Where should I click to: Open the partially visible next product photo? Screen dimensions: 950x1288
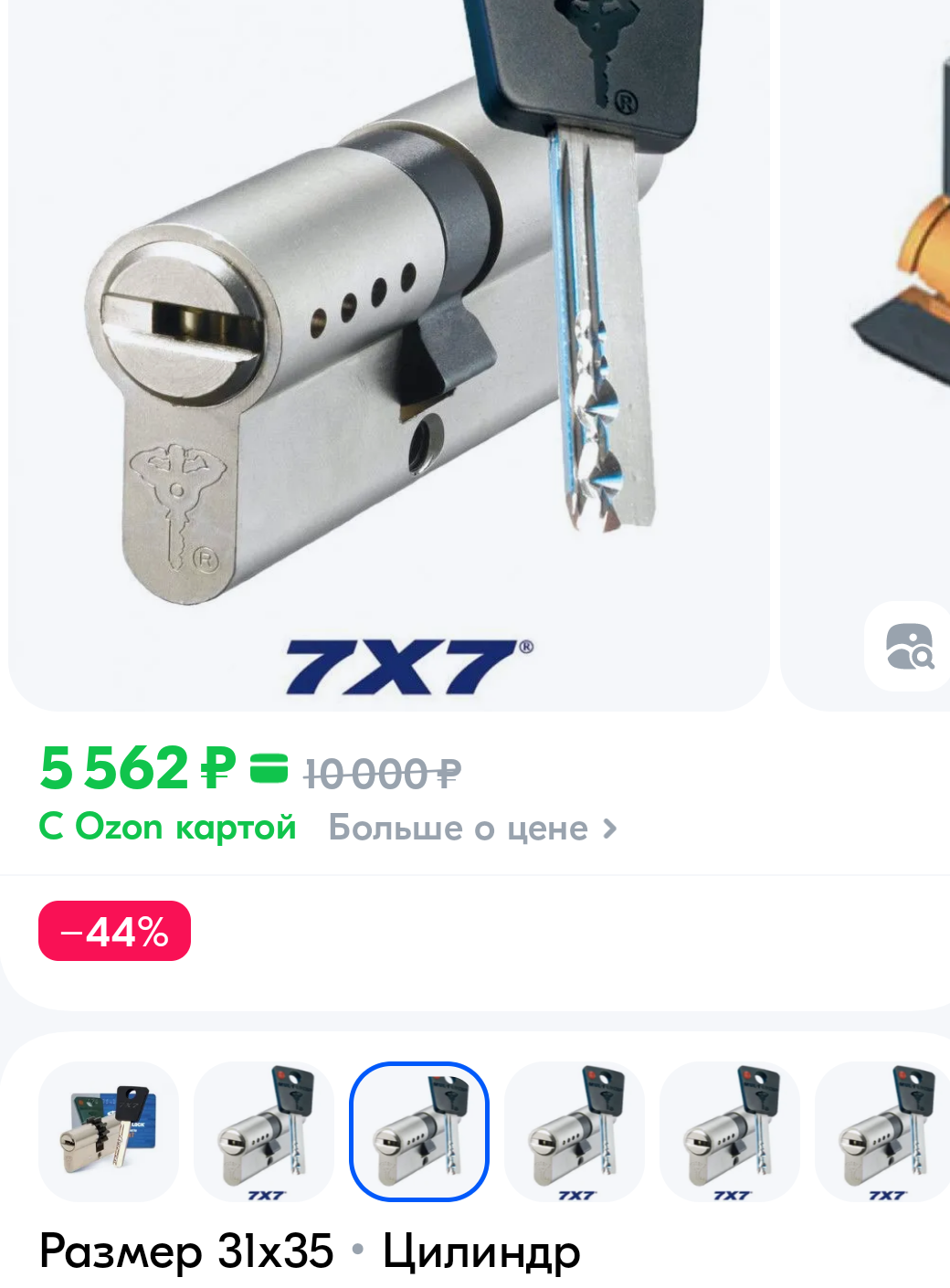point(867,354)
